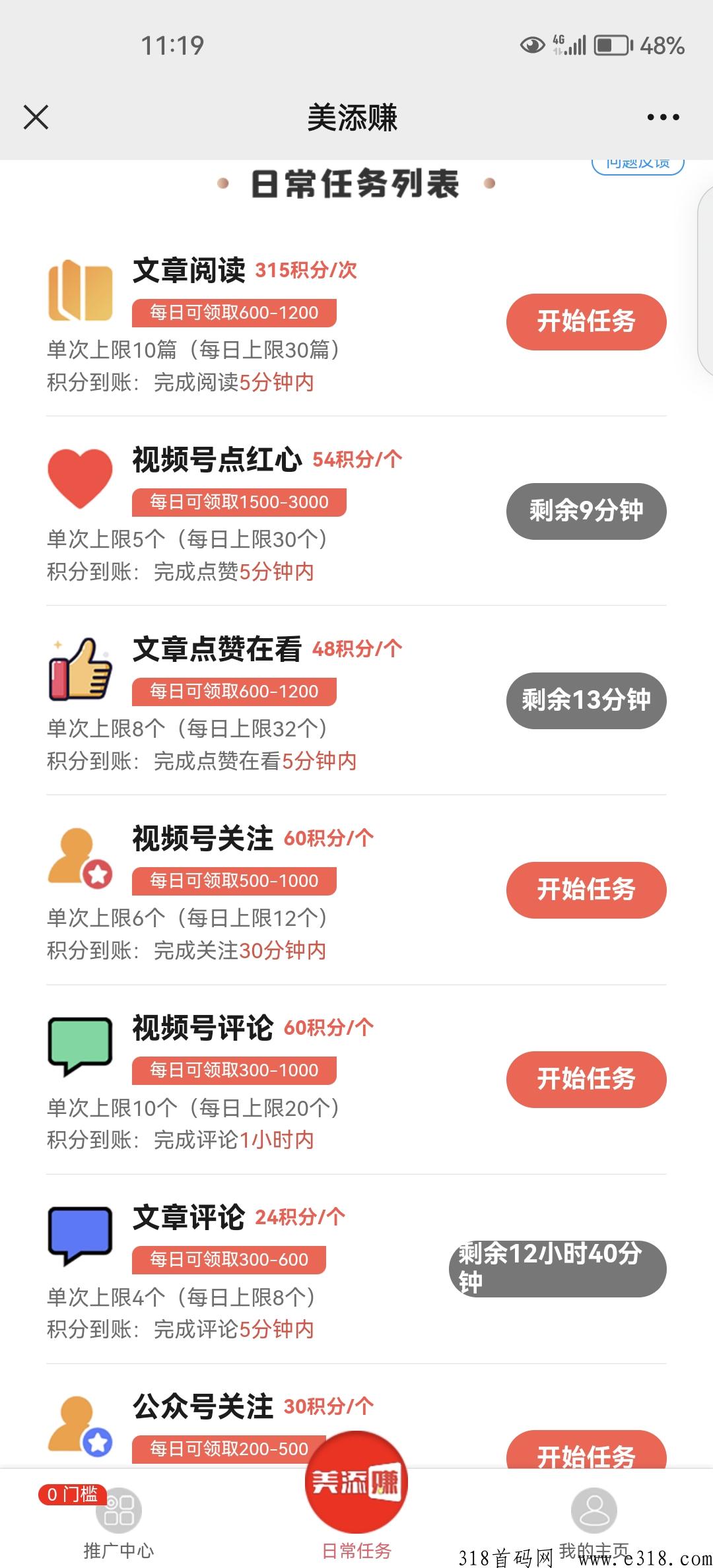The height and width of the screenshot is (1568, 713).
Task: Select the 日常任务 tab
Action: 356,1499
